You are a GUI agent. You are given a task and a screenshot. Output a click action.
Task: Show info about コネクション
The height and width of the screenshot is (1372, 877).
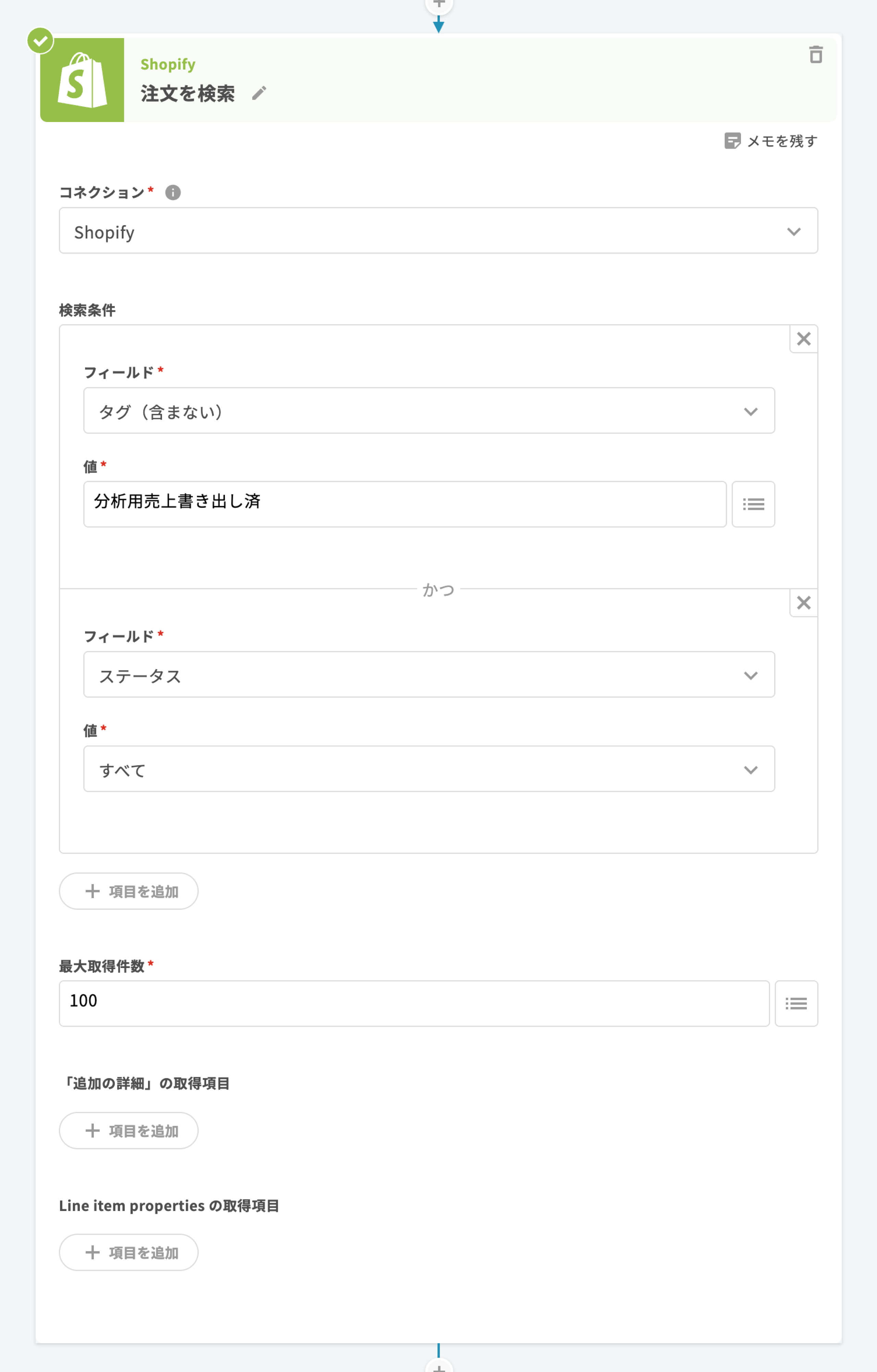[173, 193]
